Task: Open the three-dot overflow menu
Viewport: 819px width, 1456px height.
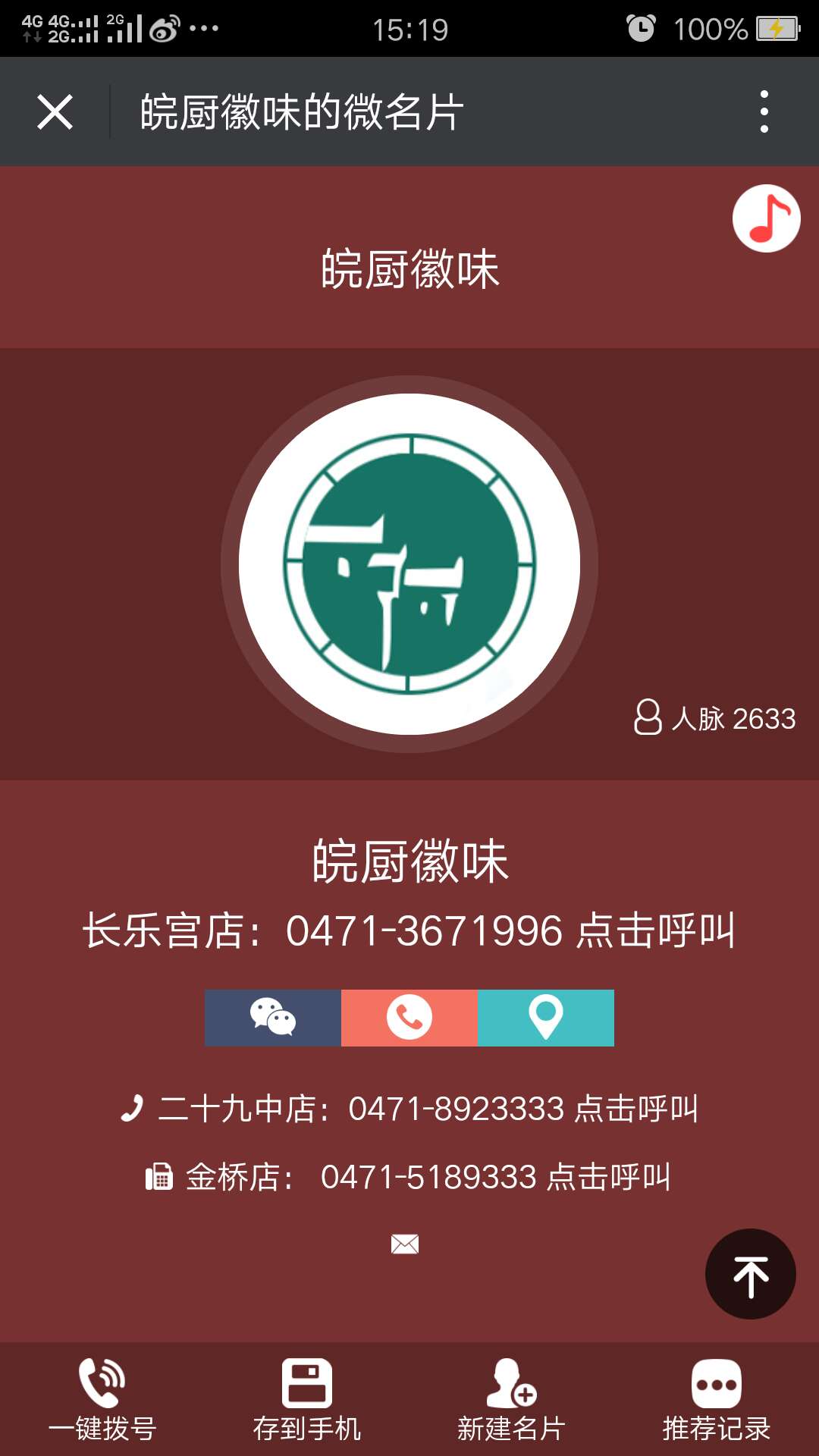Action: tap(764, 112)
